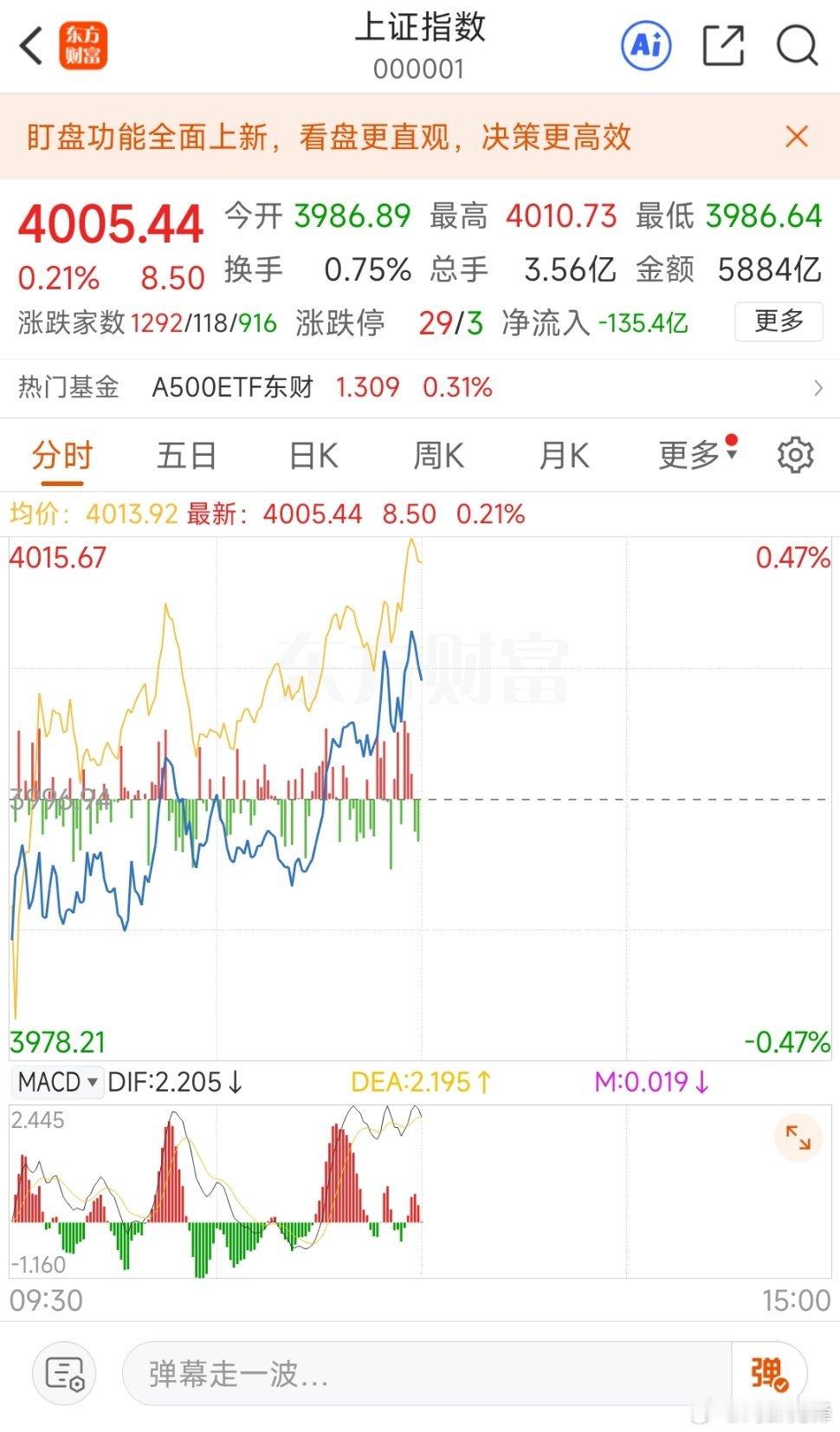Expand the 更多 chart type dropdown
This screenshot has height=1432, width=840.
coord(695,455)
